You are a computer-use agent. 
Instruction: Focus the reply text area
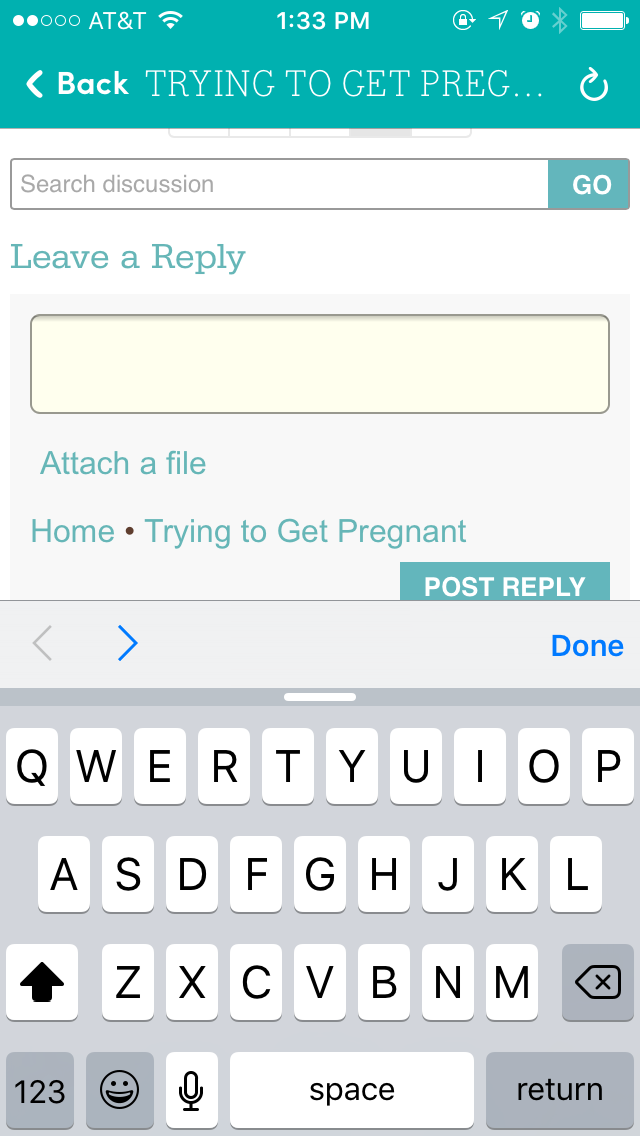coord(319,364)
